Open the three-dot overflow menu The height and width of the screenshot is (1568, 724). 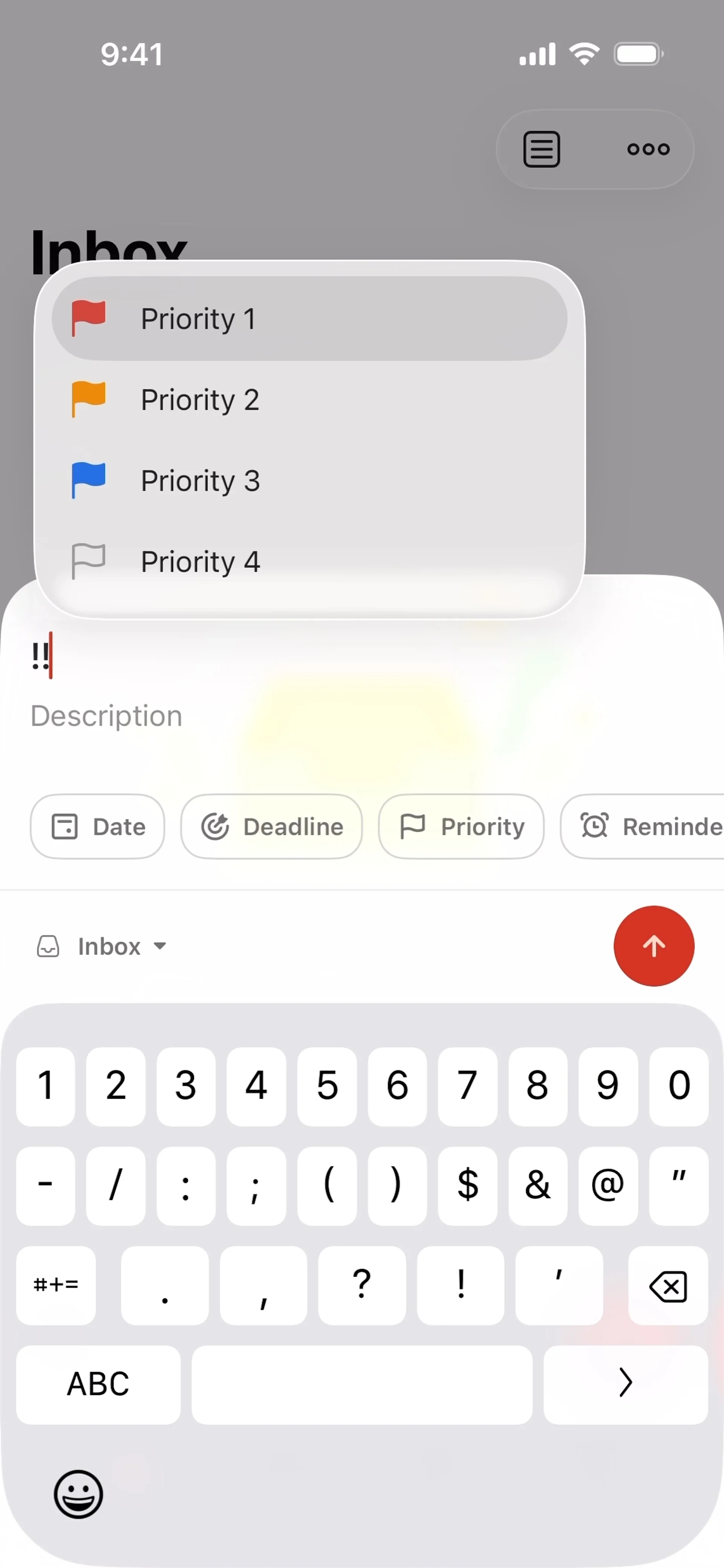648,149
